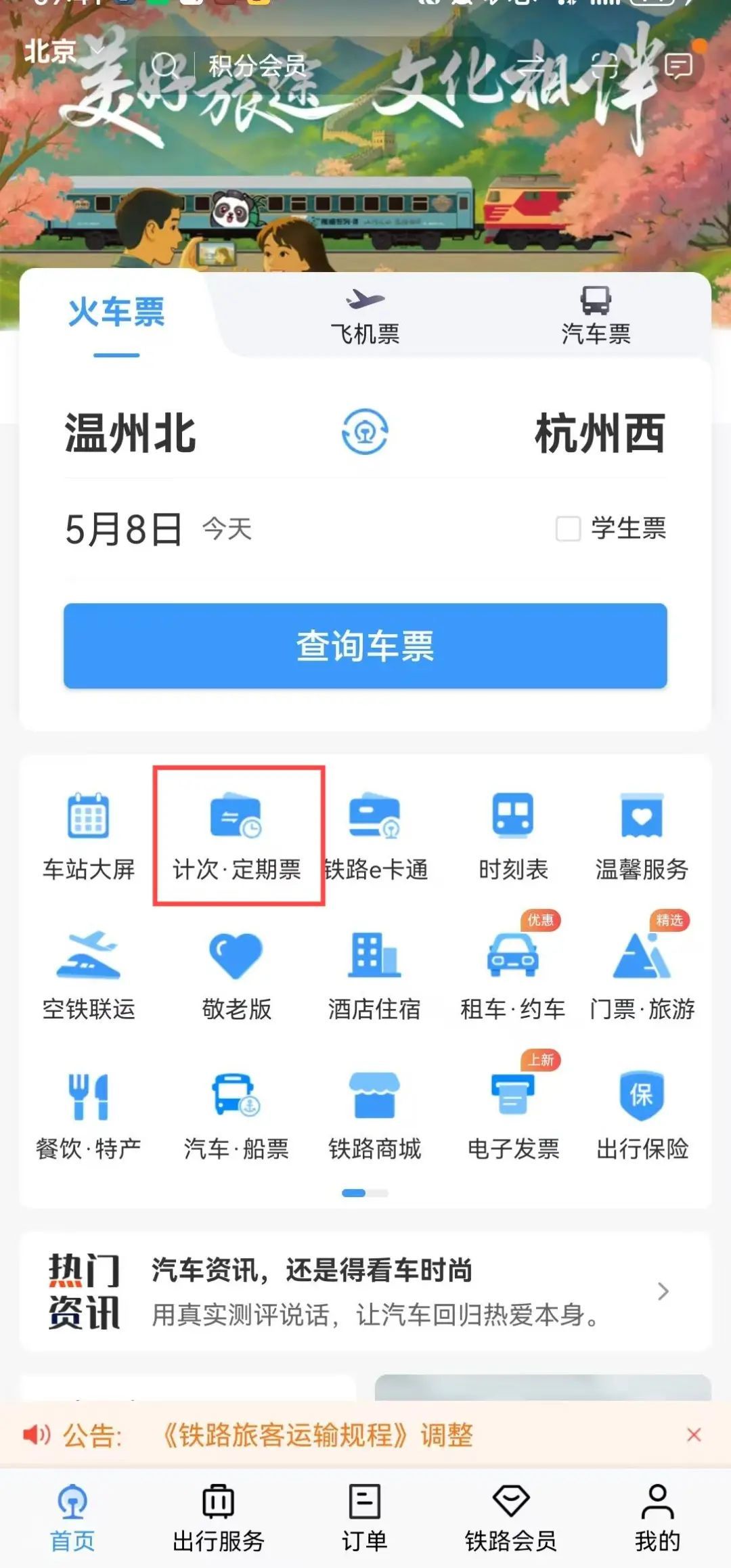Switch to the 我的 tab
Image resolution: width=731 pixels, height=1568 pixels.
pos(657,1518)
